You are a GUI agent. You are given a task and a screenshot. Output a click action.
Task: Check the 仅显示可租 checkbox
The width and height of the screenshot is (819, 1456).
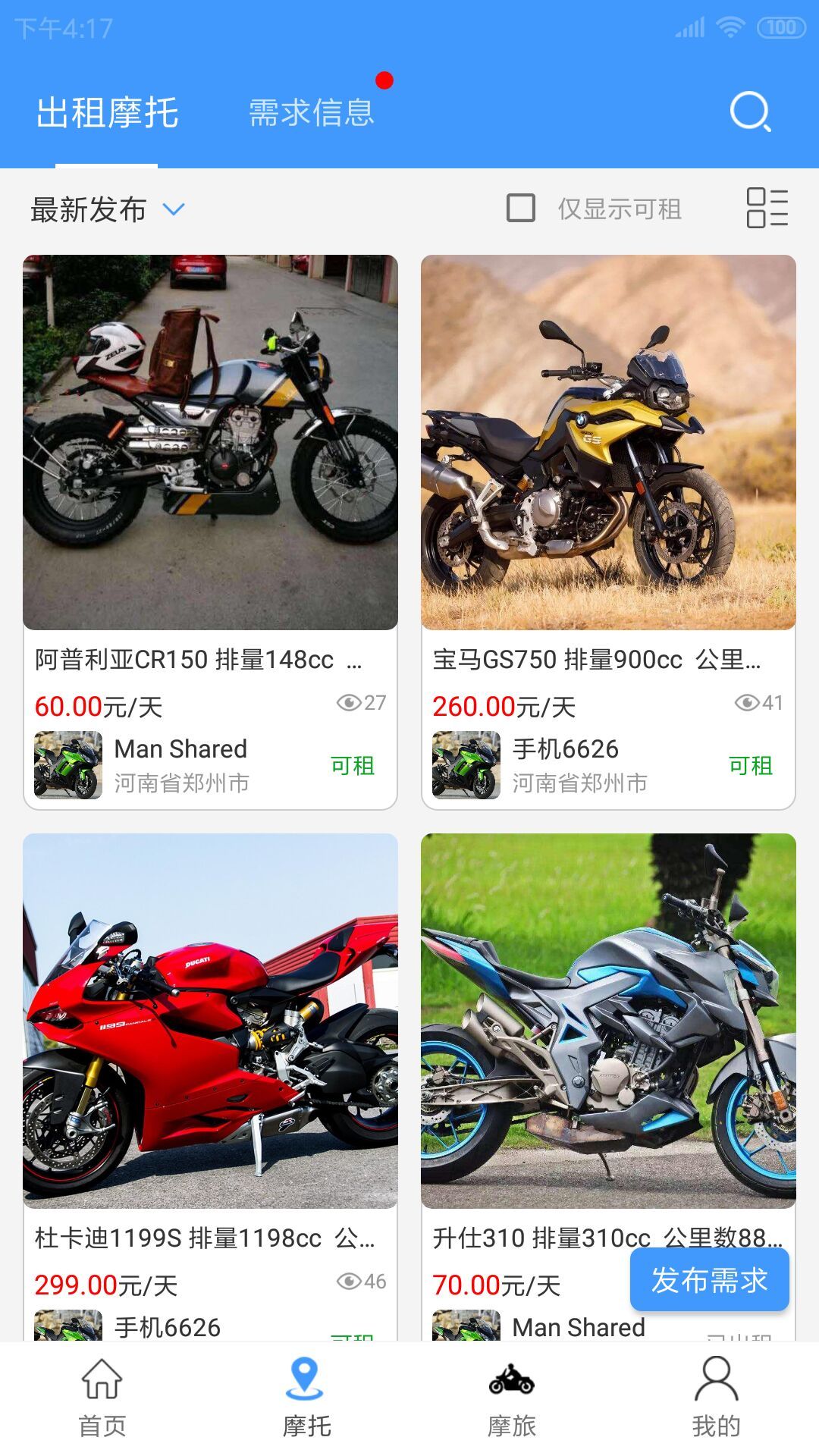(x=521, y=208)
